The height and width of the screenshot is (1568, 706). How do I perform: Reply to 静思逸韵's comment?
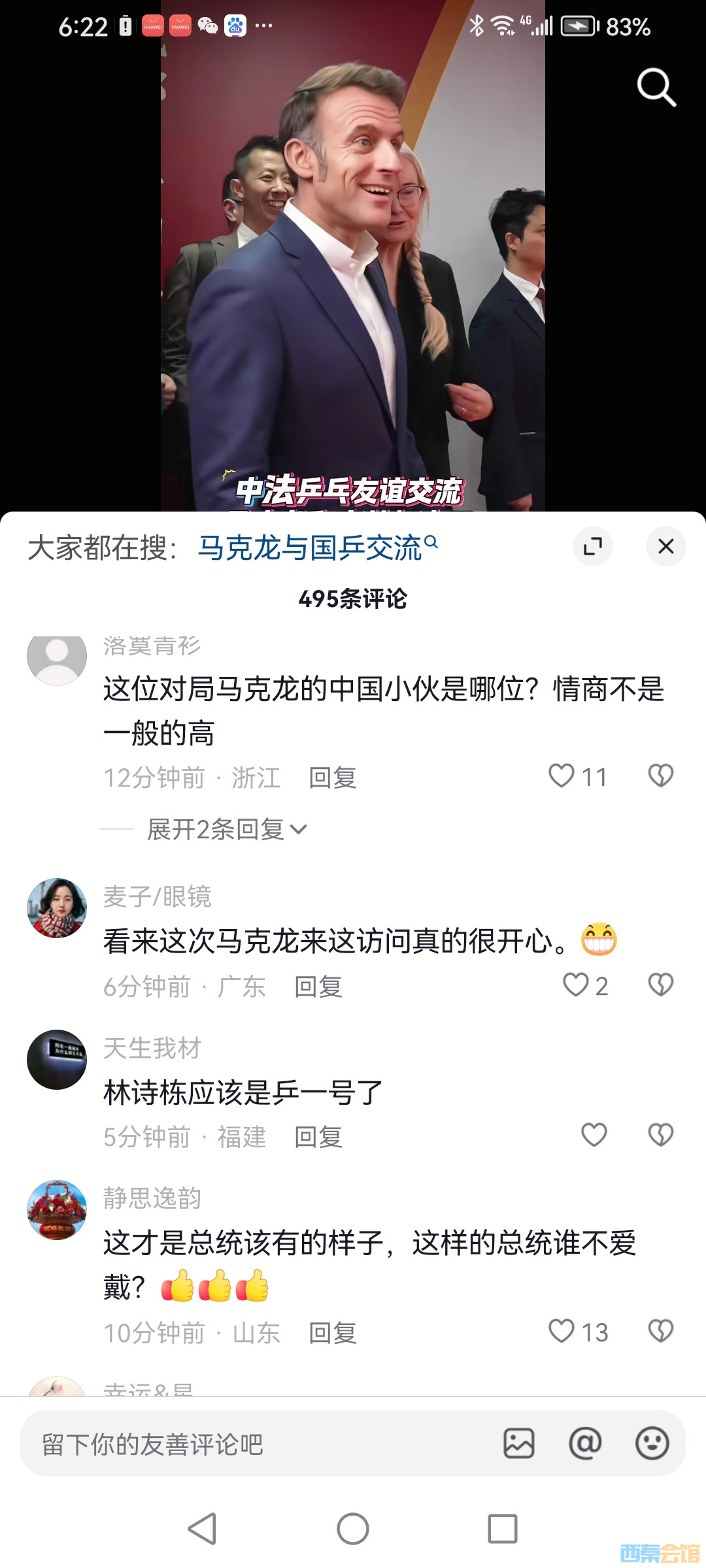pyautogui.click(x=332, y=1333)
